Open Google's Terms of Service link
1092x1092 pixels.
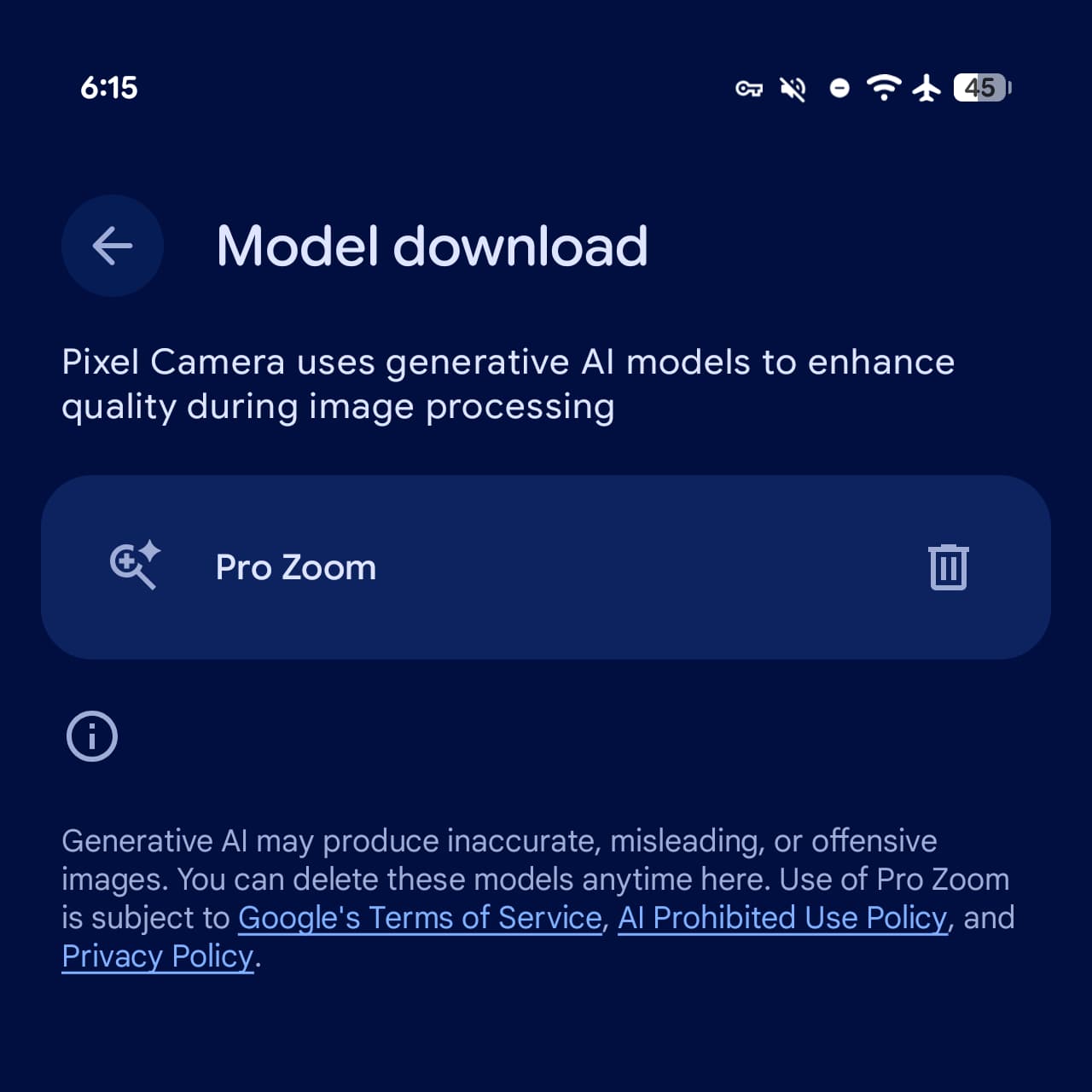coord(420,918)
